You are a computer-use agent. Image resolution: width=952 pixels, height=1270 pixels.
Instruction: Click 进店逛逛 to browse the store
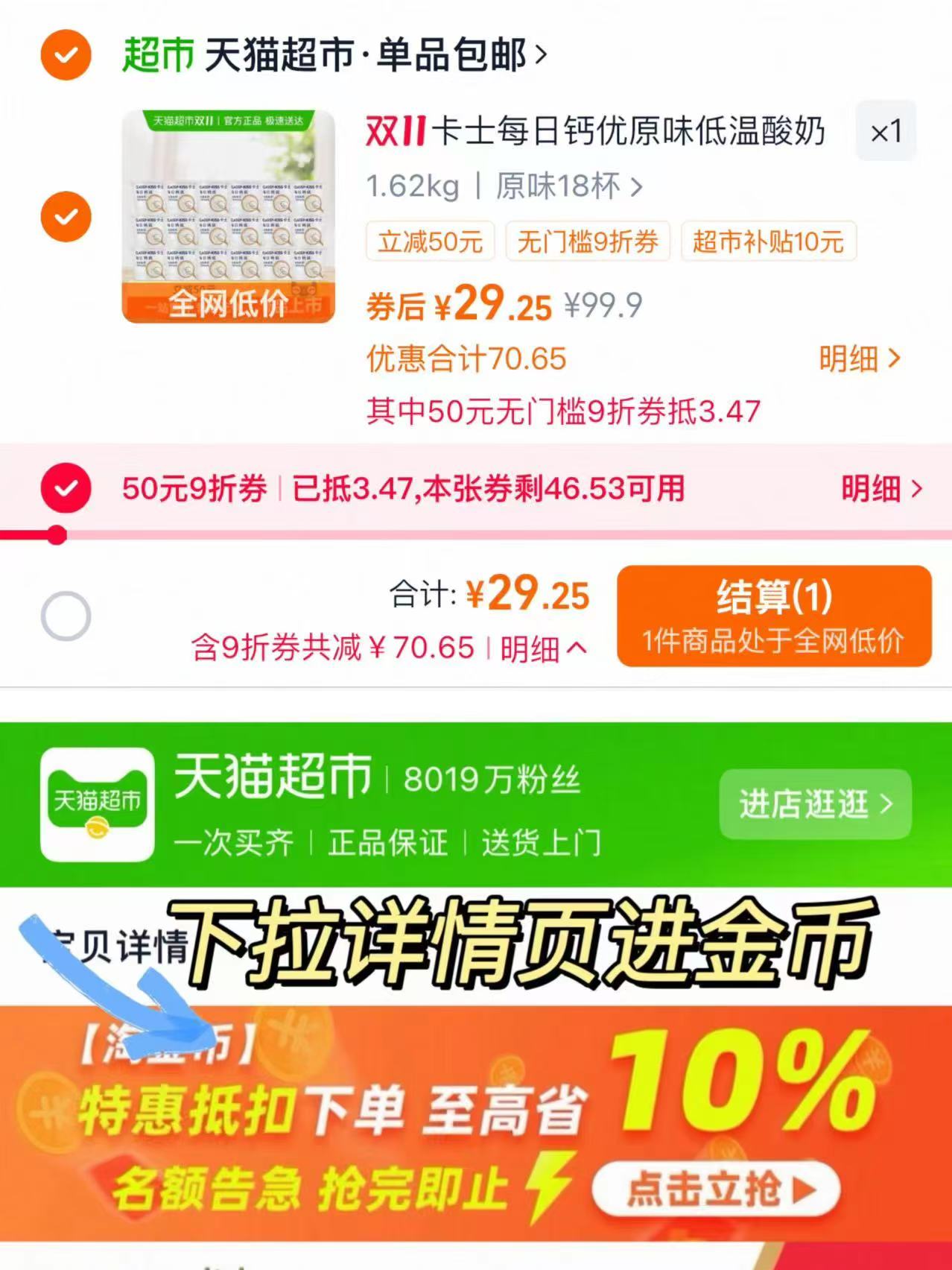[816, 803]
